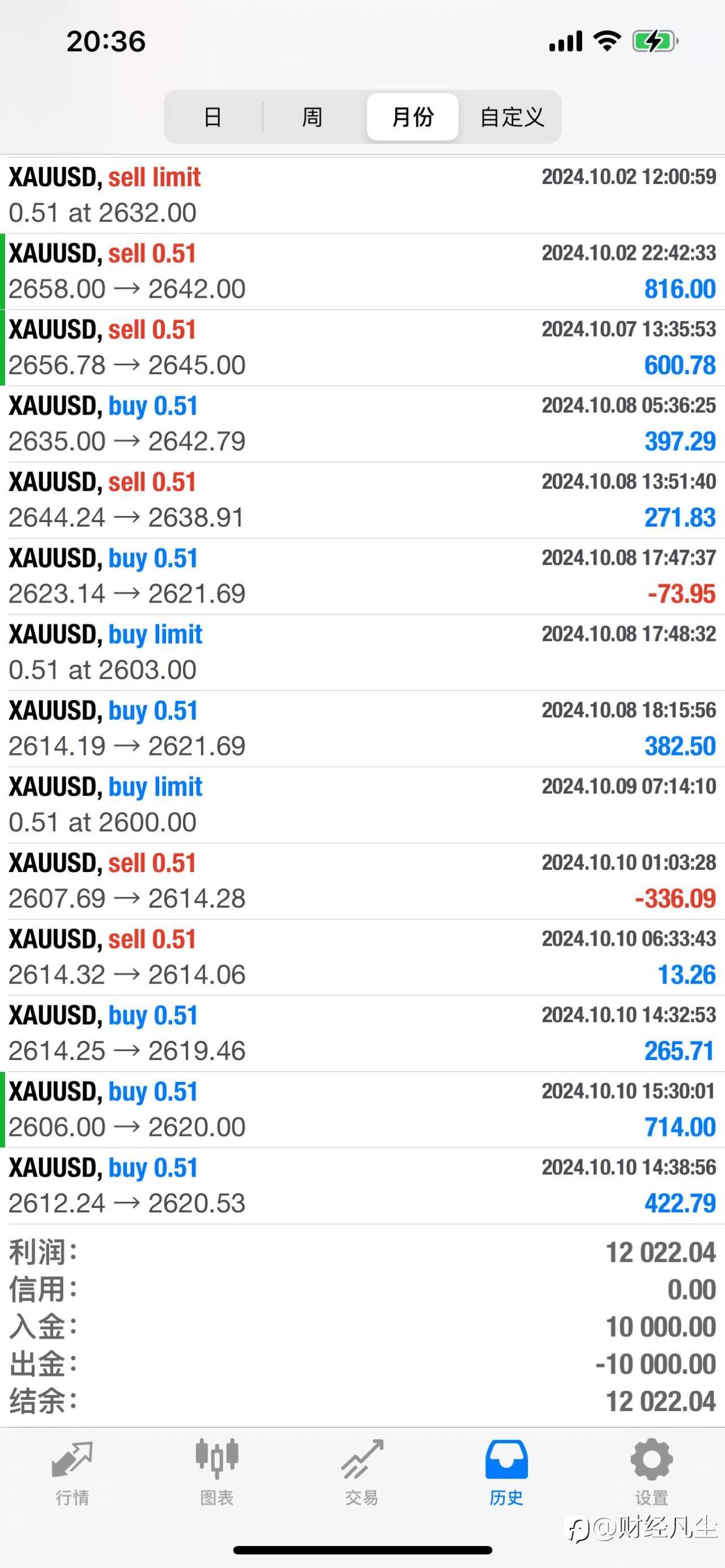
Task: Expand the sell trade with 816.00 profit
Action: (362, 271)
